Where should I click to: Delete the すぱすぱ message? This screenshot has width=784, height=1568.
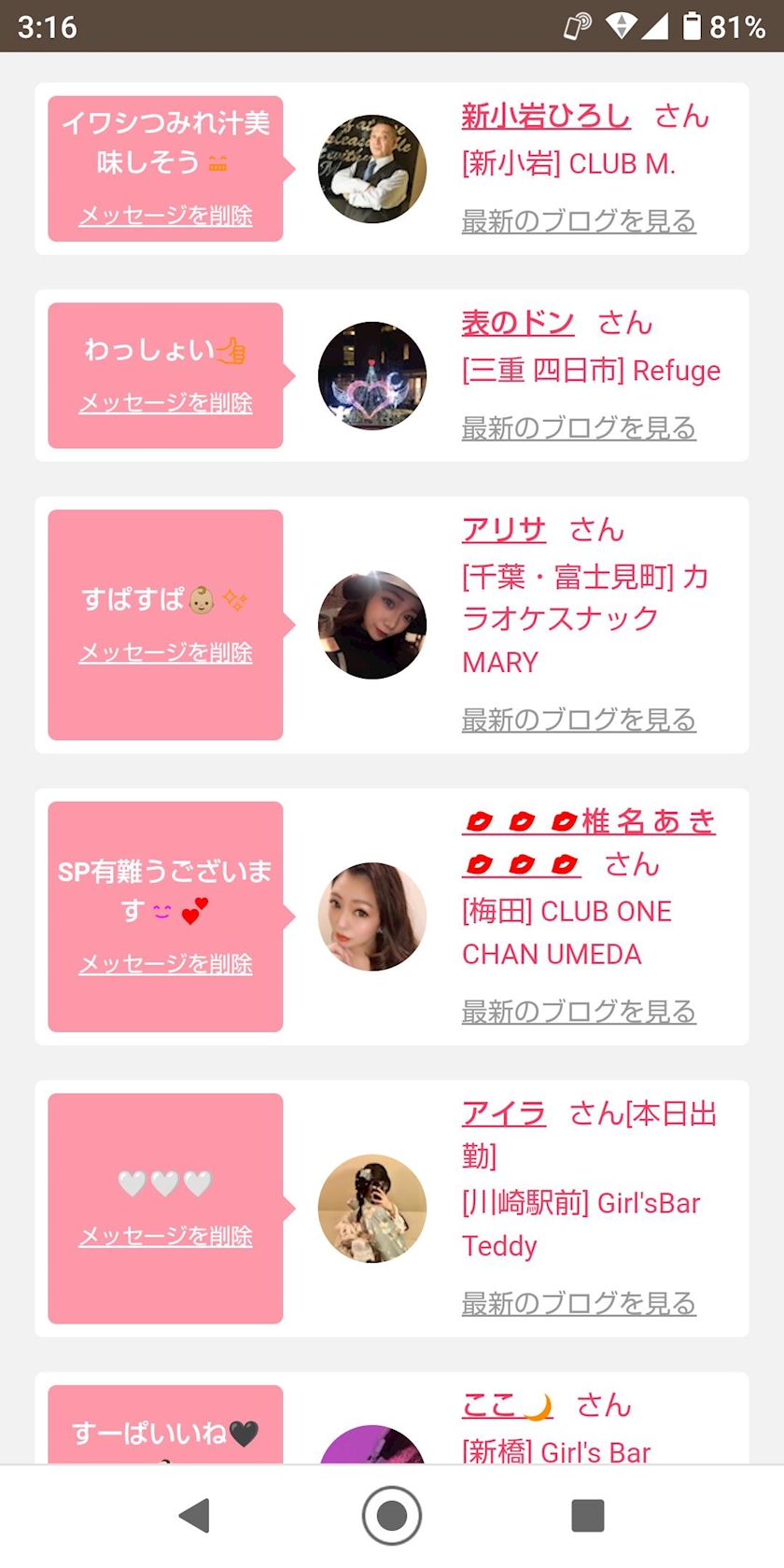pos(165,652)
